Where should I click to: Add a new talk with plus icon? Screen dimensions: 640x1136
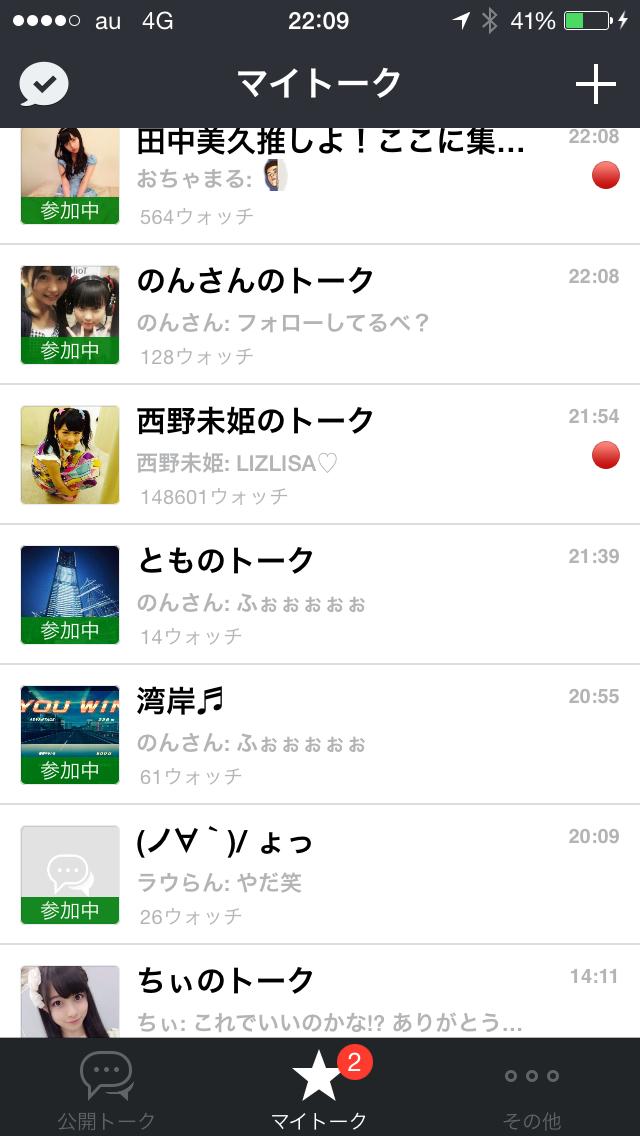595,85
